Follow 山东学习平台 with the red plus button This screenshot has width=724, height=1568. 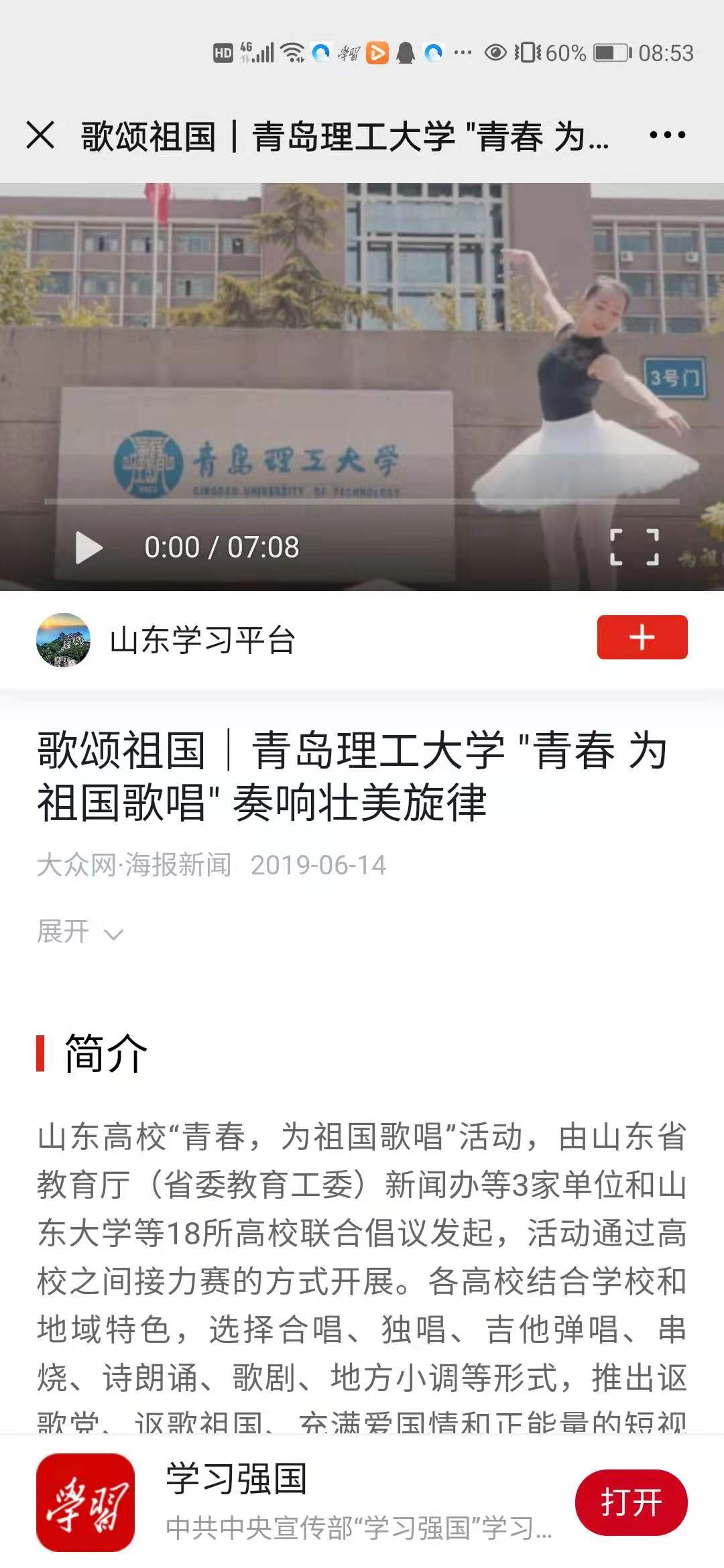click(x=642, y=637)
